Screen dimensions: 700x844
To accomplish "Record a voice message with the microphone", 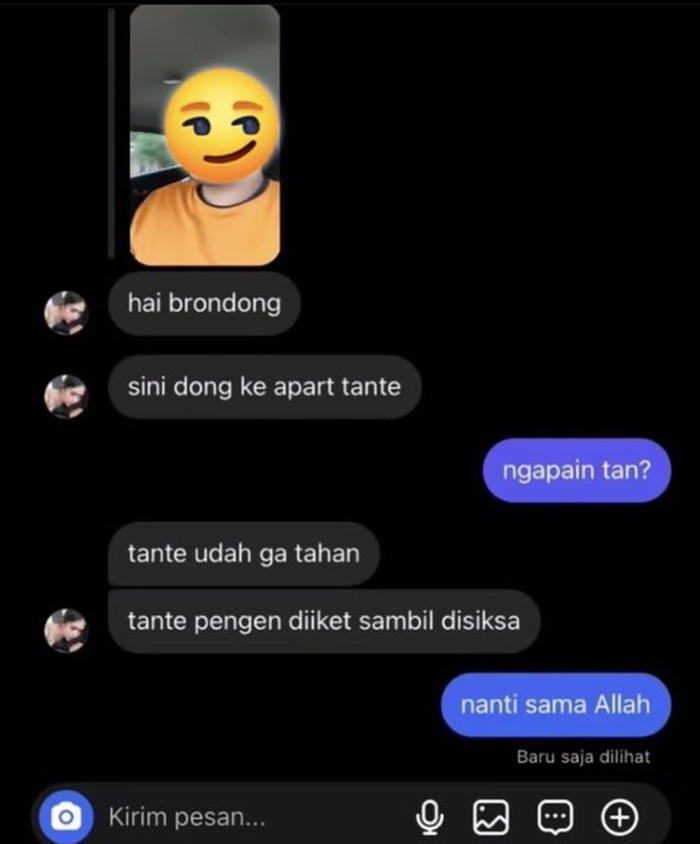I will tap(430, 817).
